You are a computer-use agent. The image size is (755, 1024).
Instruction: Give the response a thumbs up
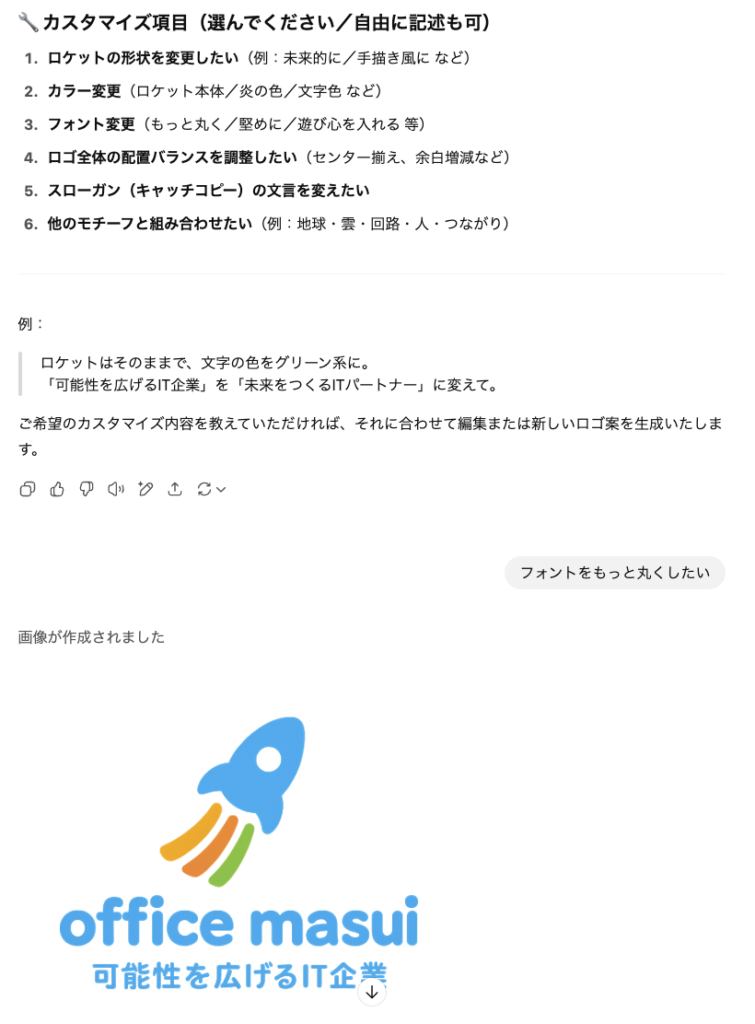pyautogui.click(x=57, y=489)
